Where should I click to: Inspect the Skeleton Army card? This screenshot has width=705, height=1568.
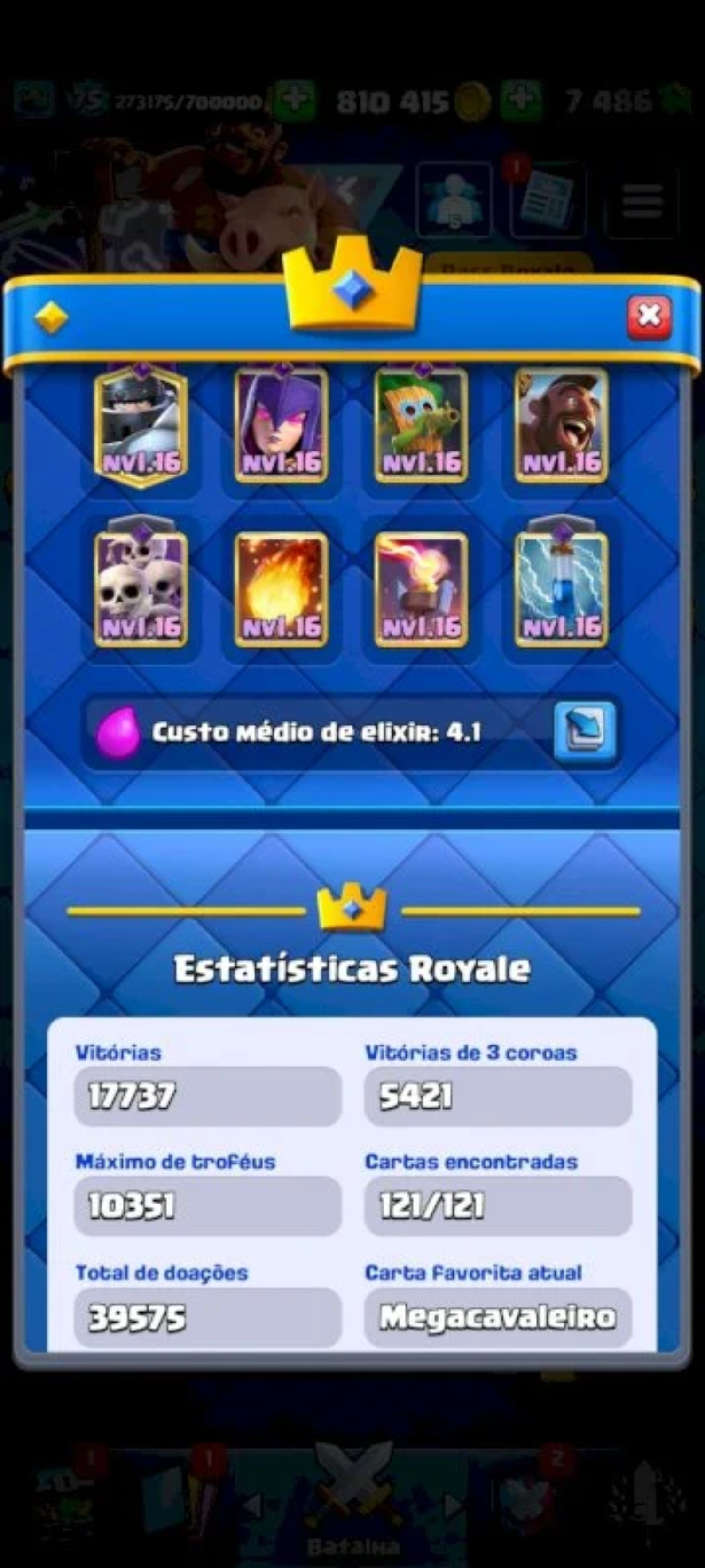pos(141,589)
